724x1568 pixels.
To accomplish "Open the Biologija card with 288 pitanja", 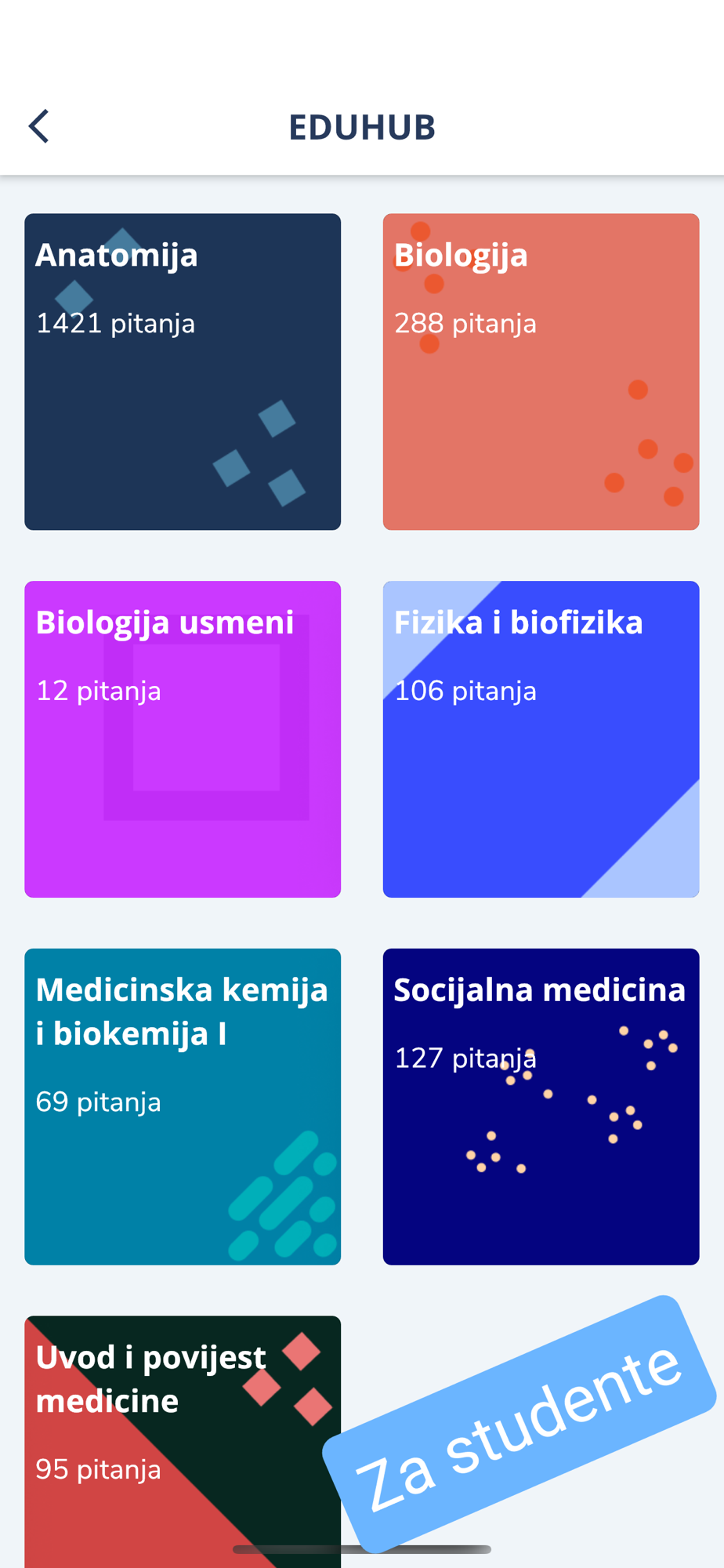I will click(x=541, y=372).
